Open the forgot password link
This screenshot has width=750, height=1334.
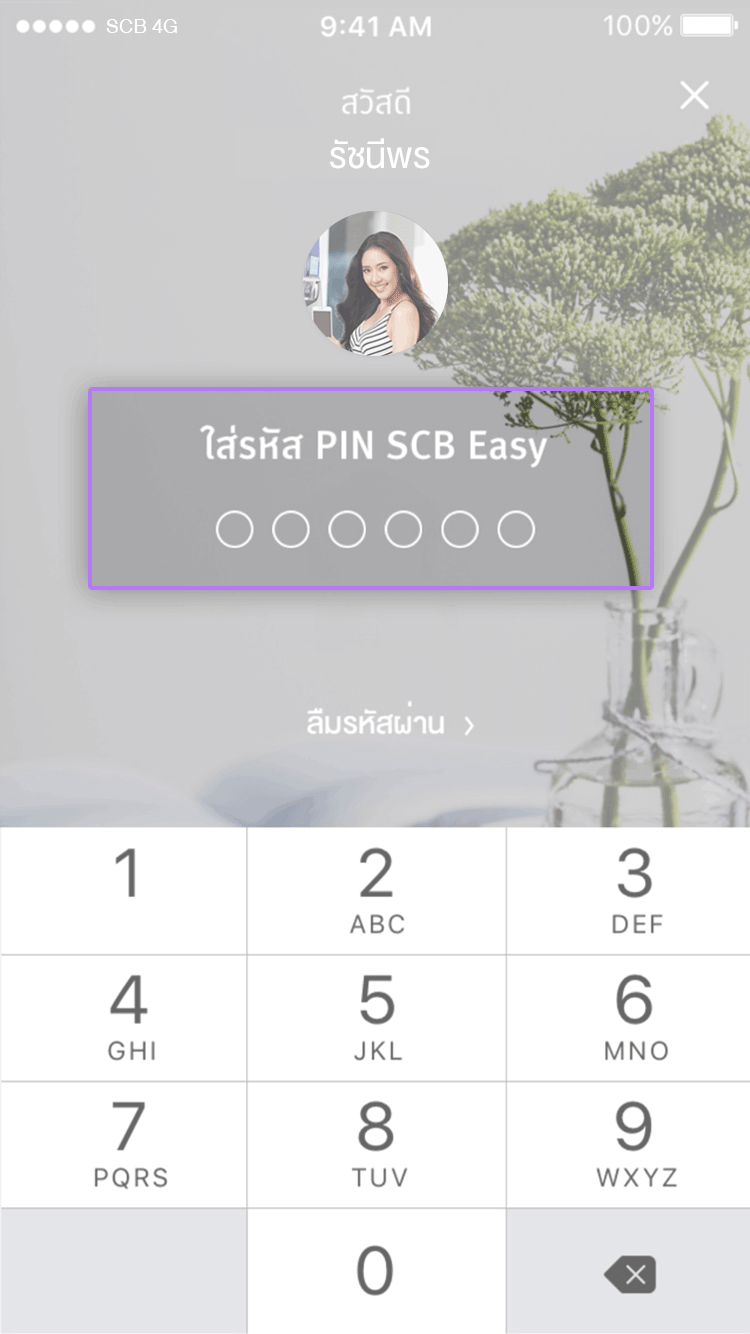point(389,724)
